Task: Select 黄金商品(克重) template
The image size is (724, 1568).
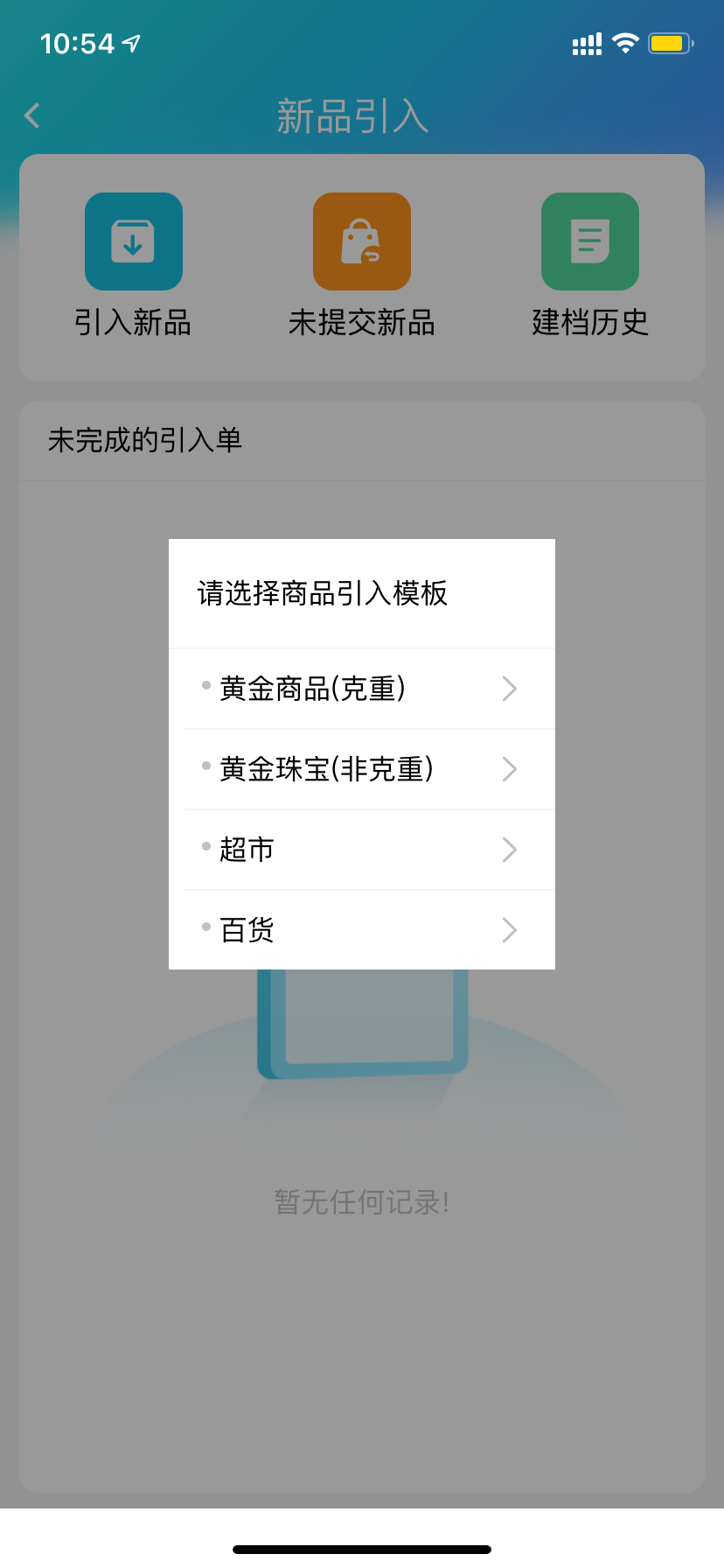Action: point(360,689)
